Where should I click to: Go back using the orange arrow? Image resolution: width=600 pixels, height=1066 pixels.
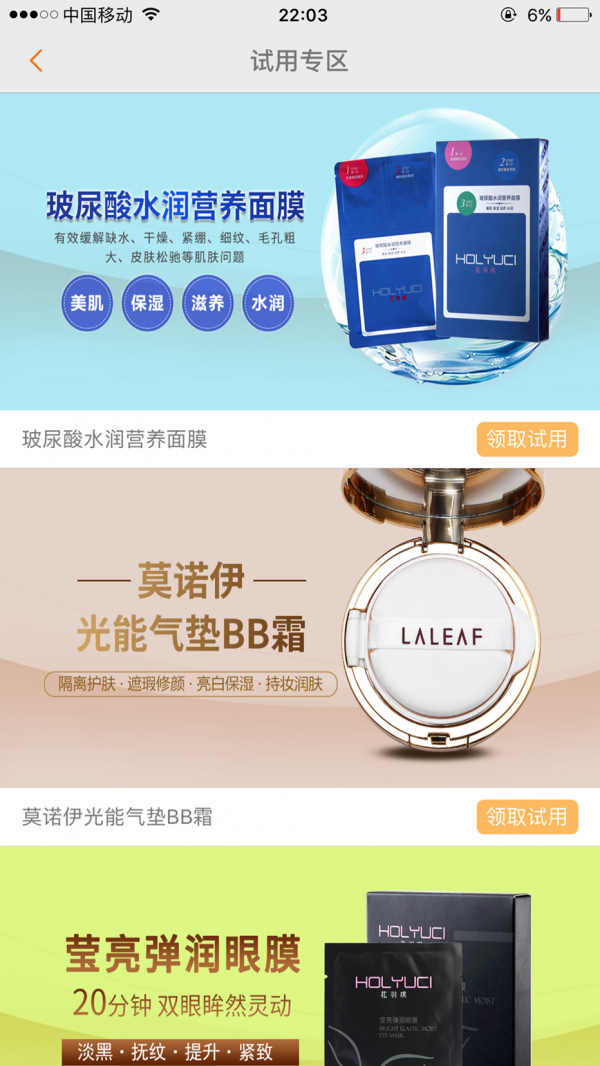click(x=36, y=61)
